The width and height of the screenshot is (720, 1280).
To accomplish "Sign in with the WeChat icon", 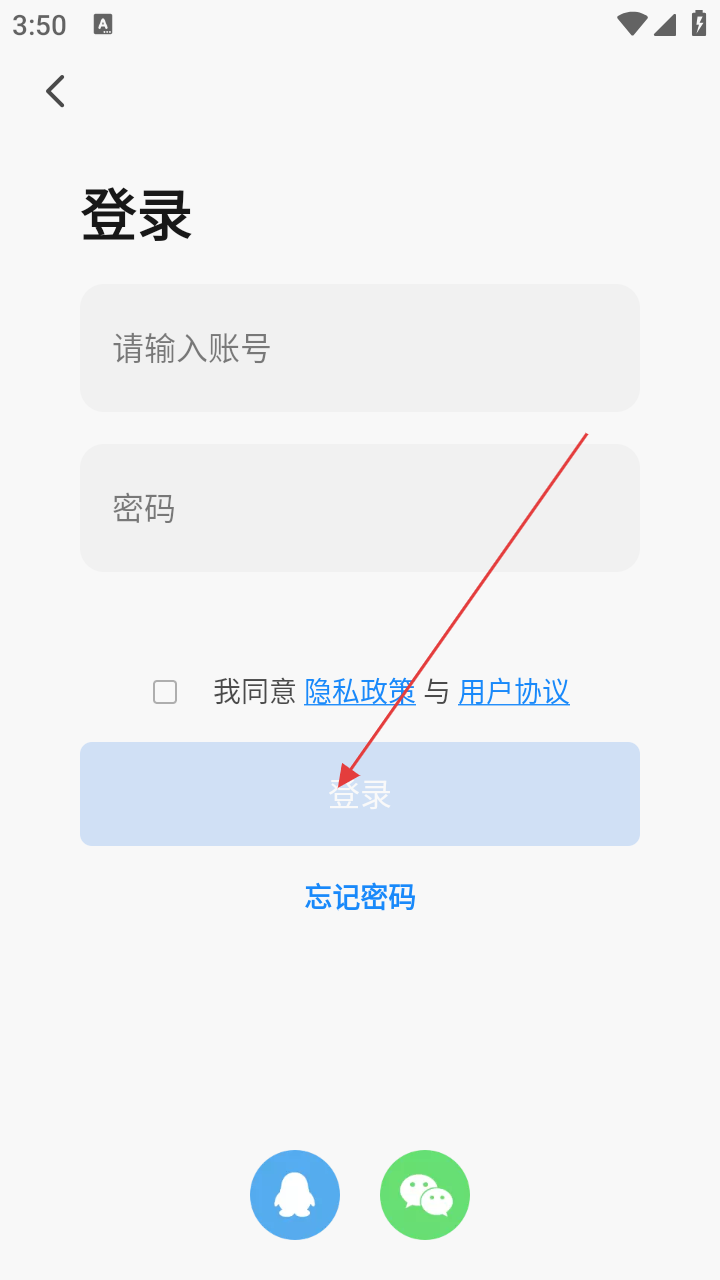I will pyautogui.click(x=425, y=1195).
